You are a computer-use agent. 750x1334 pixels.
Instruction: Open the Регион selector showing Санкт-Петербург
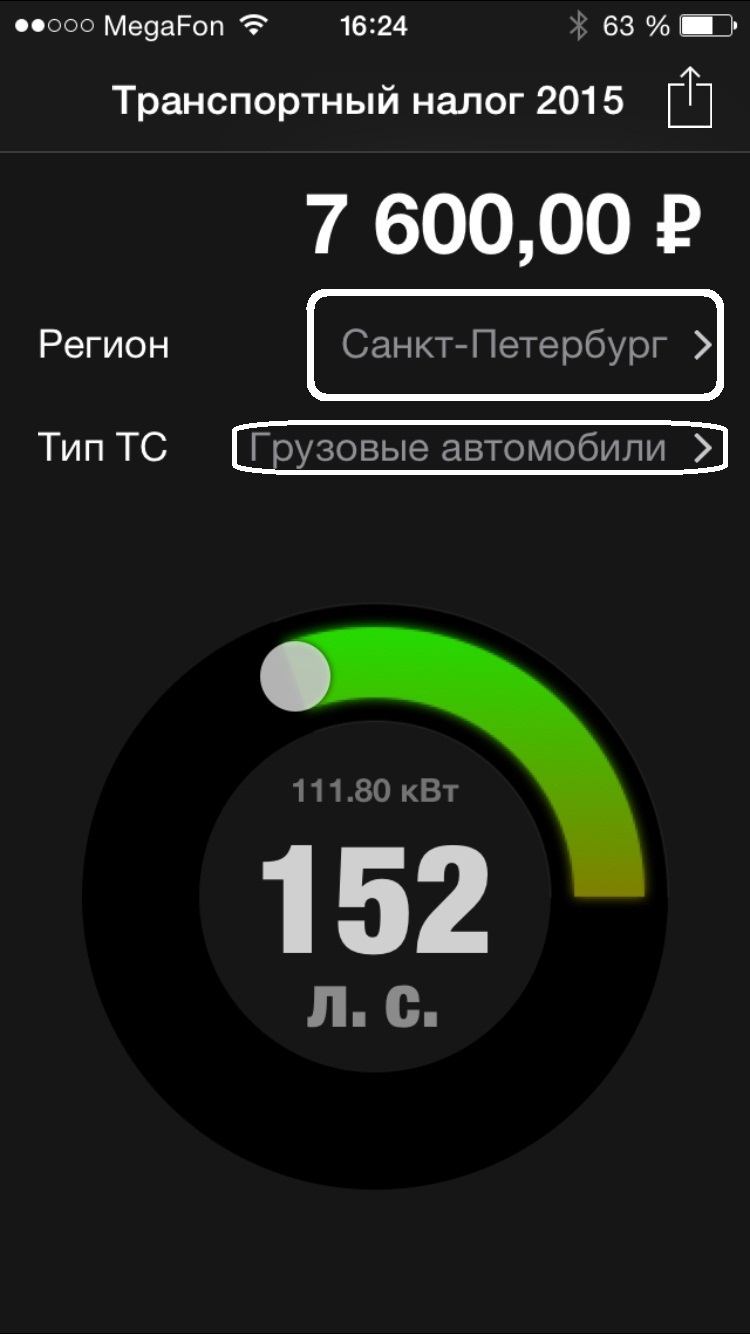pos(514,345)
